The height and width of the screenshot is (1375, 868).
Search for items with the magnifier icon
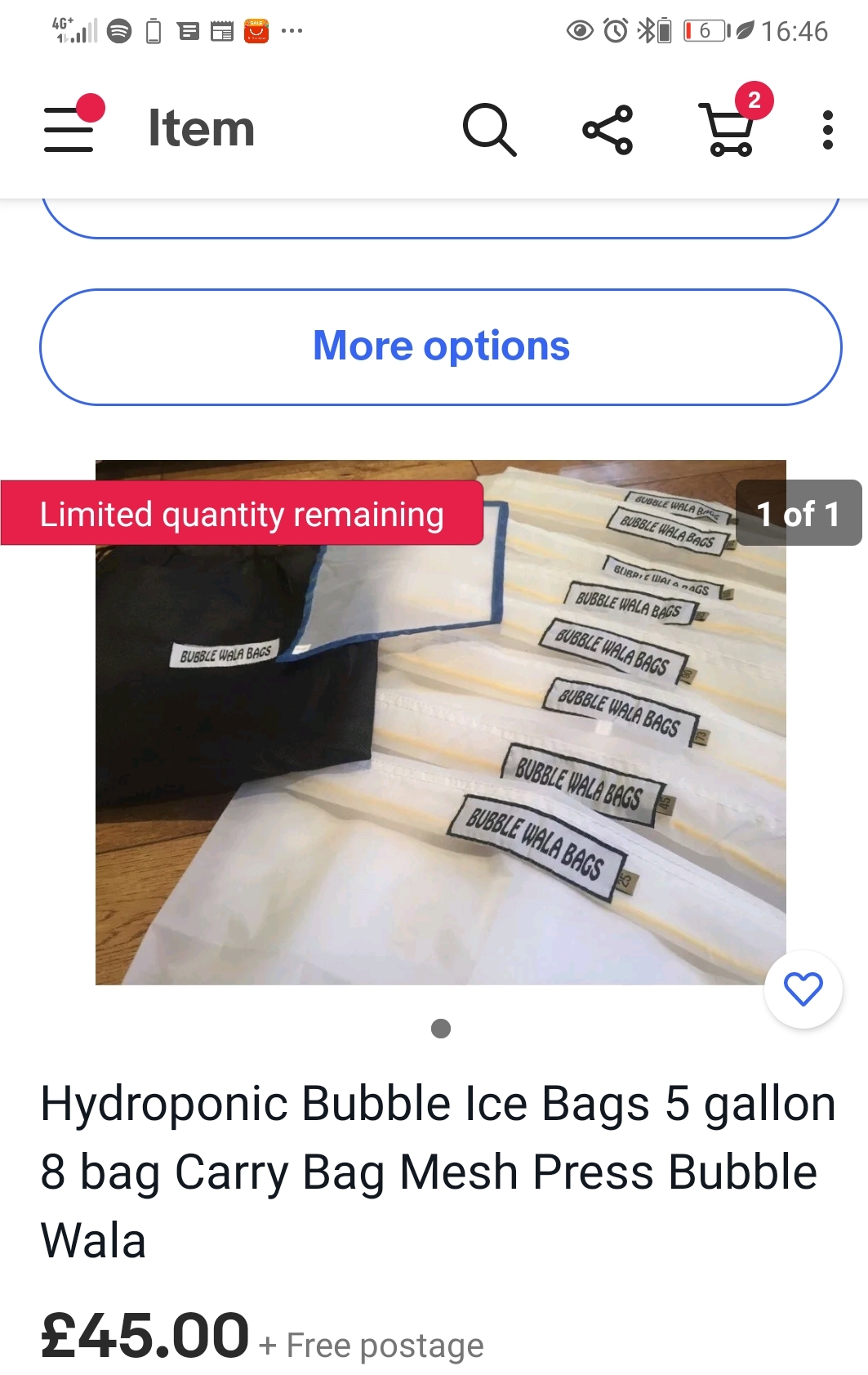coord(489,129)
